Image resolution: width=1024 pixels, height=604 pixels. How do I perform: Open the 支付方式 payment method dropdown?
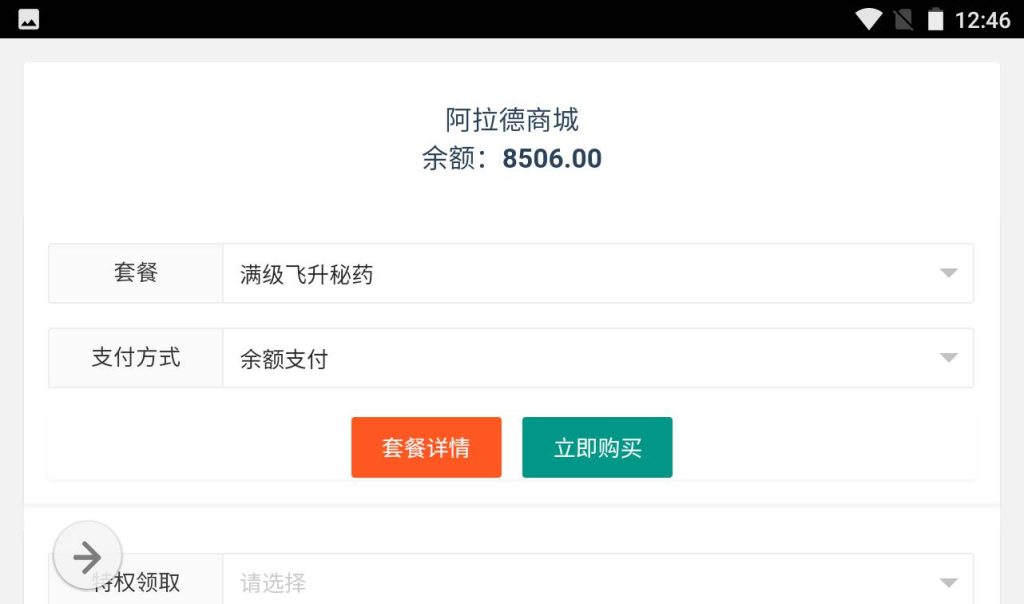597,358
